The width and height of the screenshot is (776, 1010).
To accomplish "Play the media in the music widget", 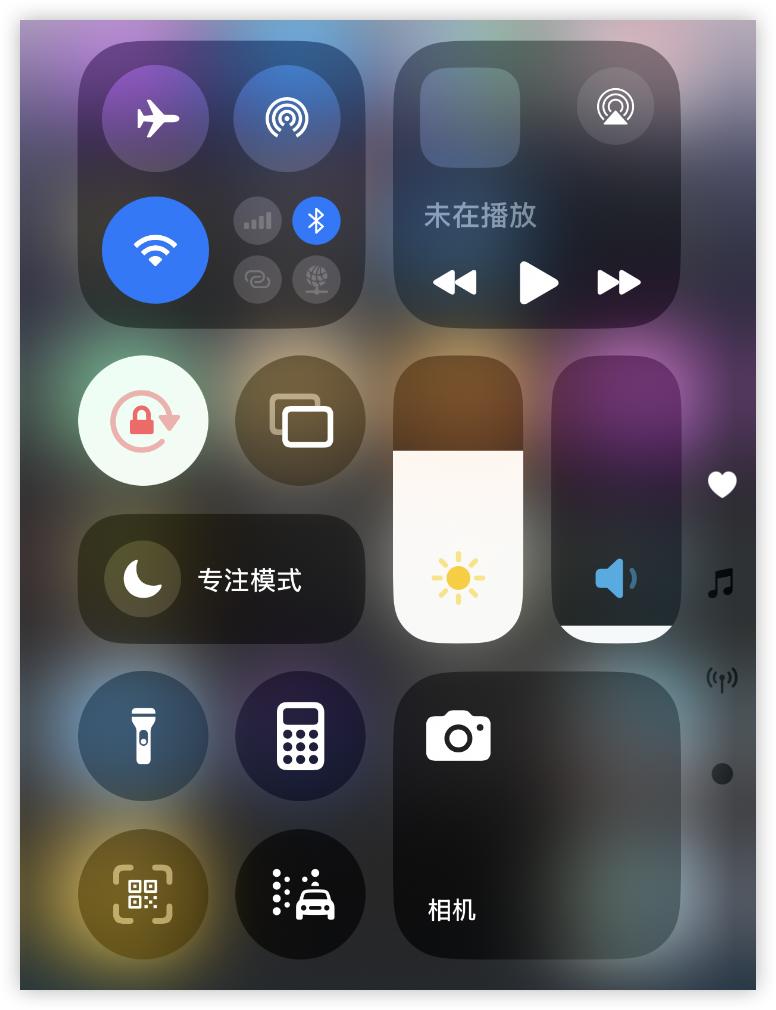I will coord(538,283).
